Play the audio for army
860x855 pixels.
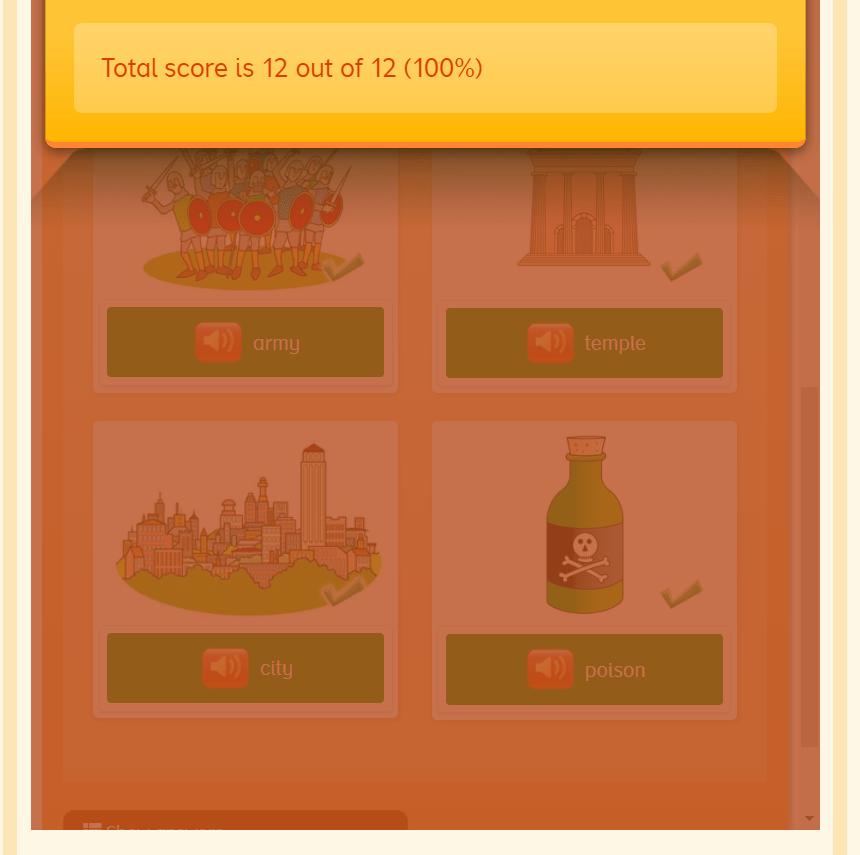pos(218,342)
